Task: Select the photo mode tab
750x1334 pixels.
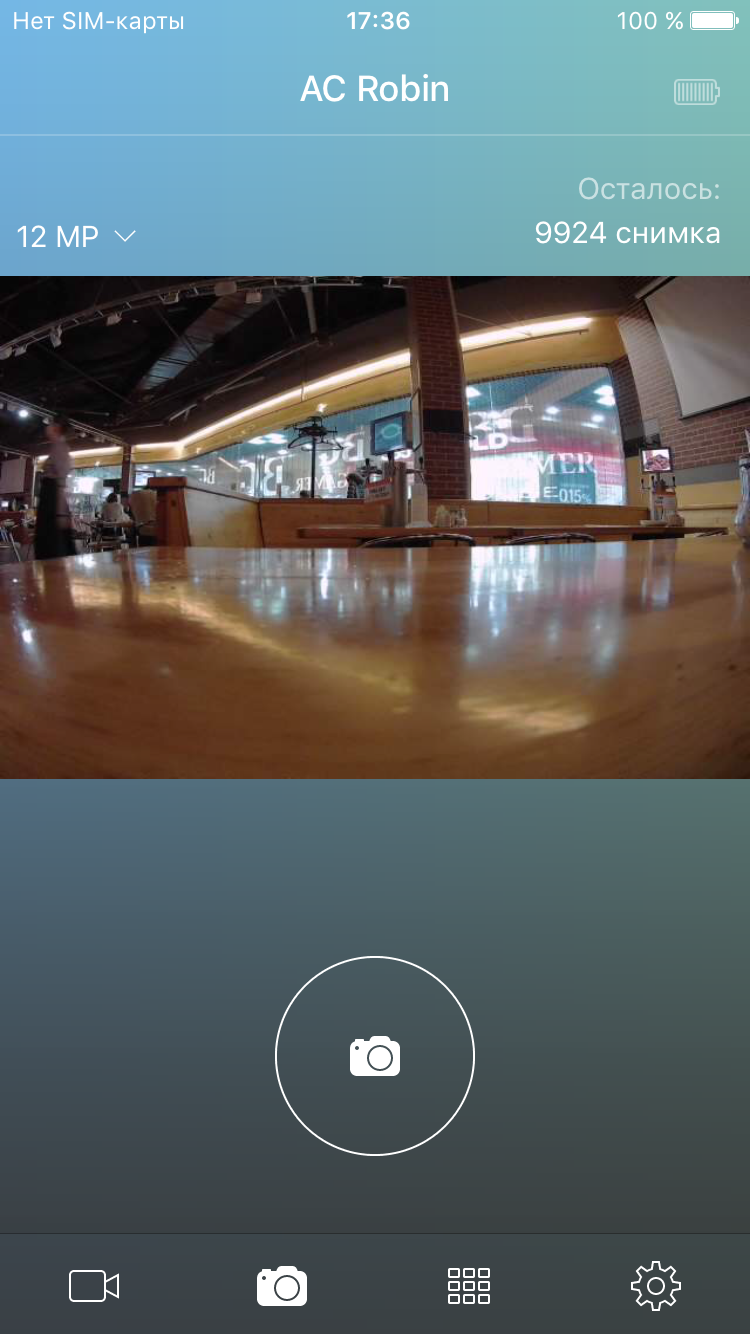Action: 282,1285
